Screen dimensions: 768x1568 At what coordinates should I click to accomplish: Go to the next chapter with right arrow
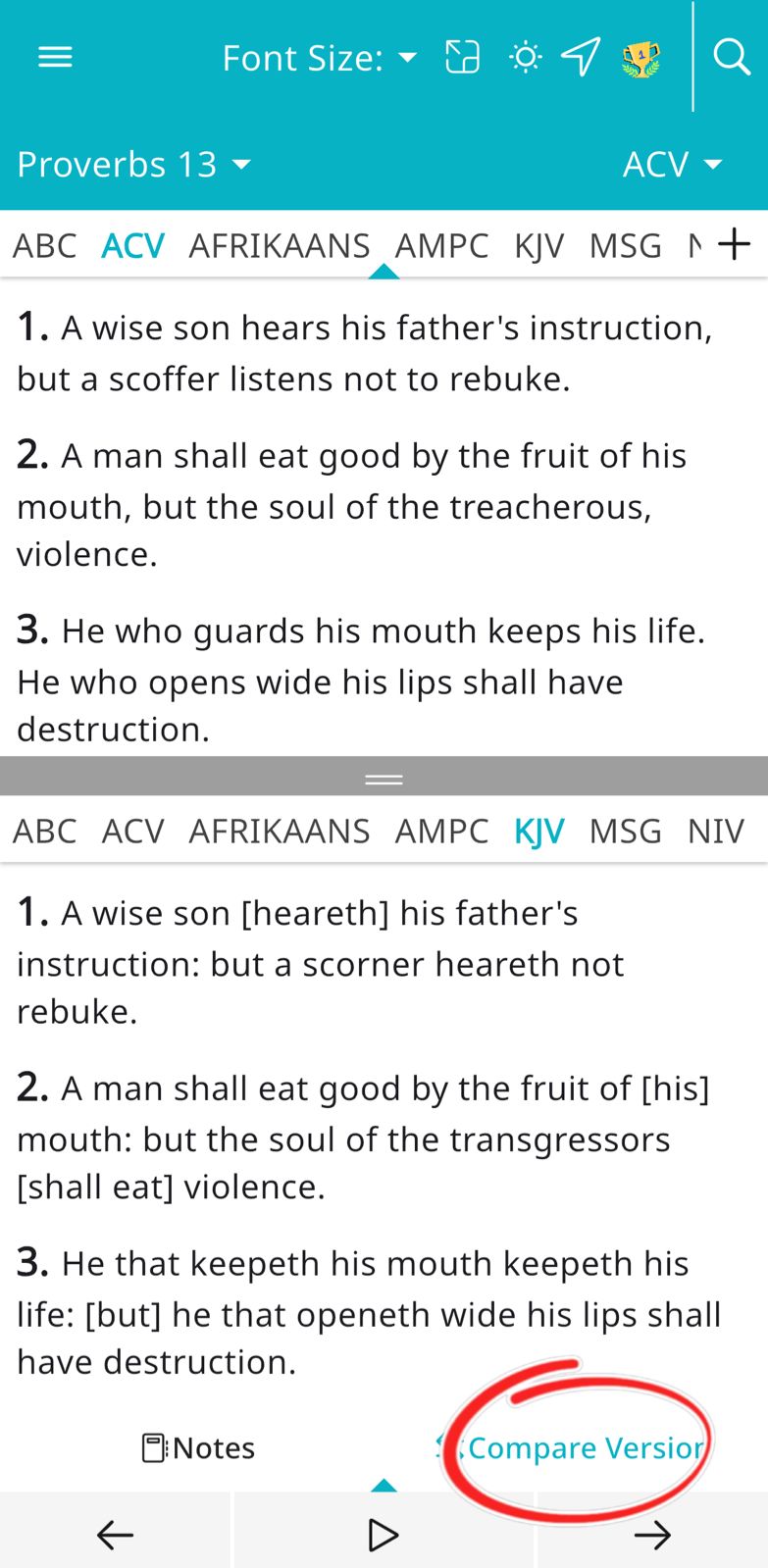pyautogui.click(x=652, y=1535)
